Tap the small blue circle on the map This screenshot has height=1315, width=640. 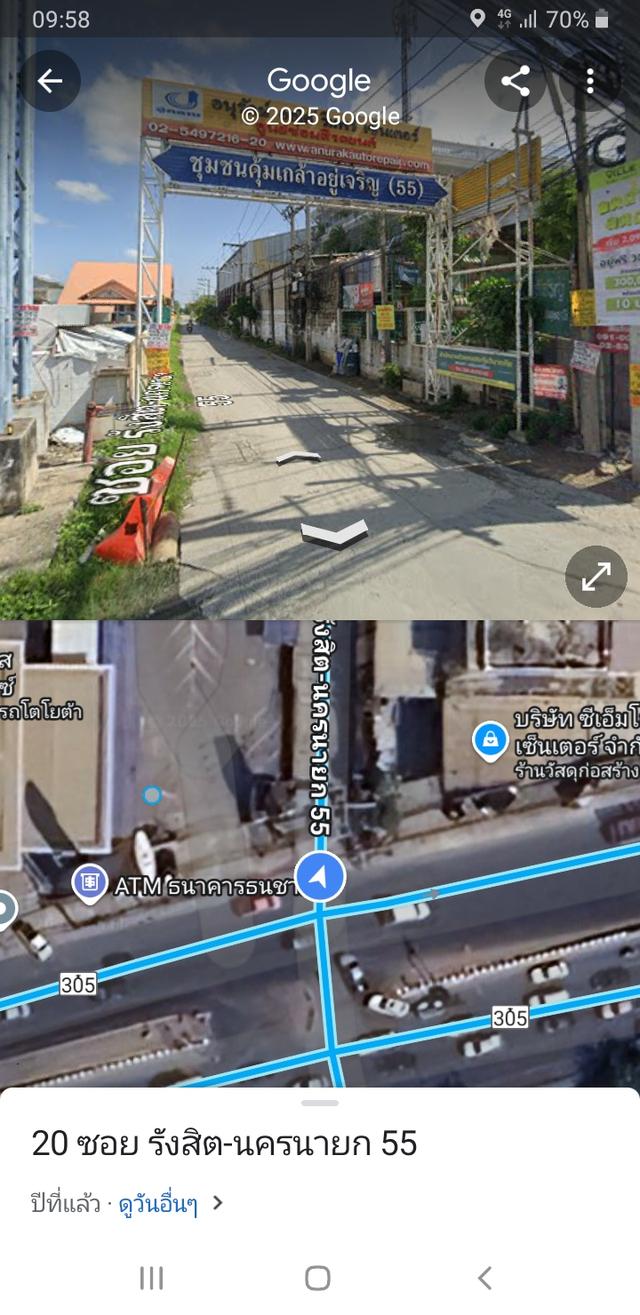pos(152,795)
